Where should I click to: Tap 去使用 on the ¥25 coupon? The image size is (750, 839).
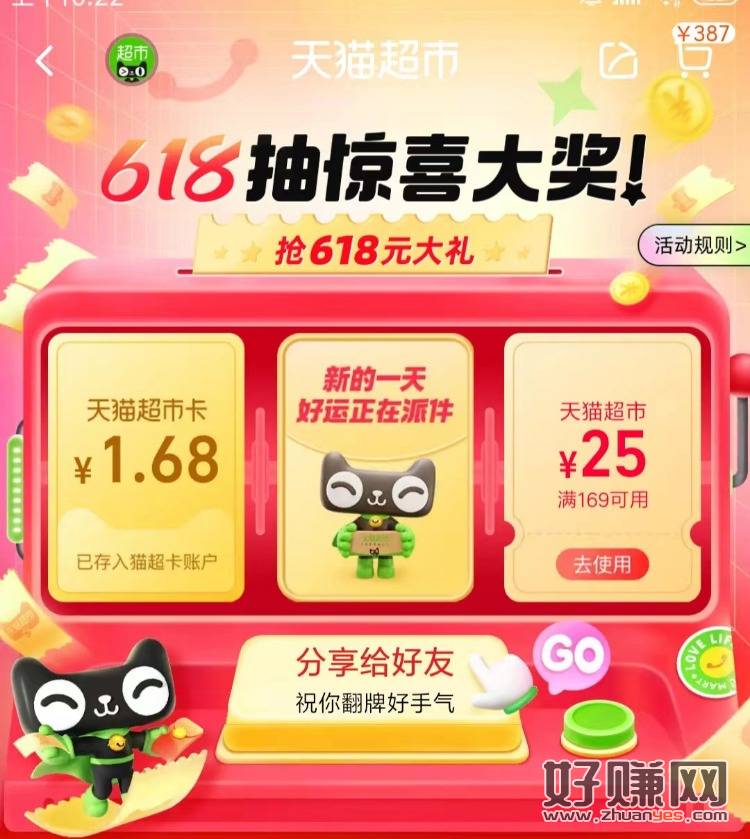[x=603, y=564]
